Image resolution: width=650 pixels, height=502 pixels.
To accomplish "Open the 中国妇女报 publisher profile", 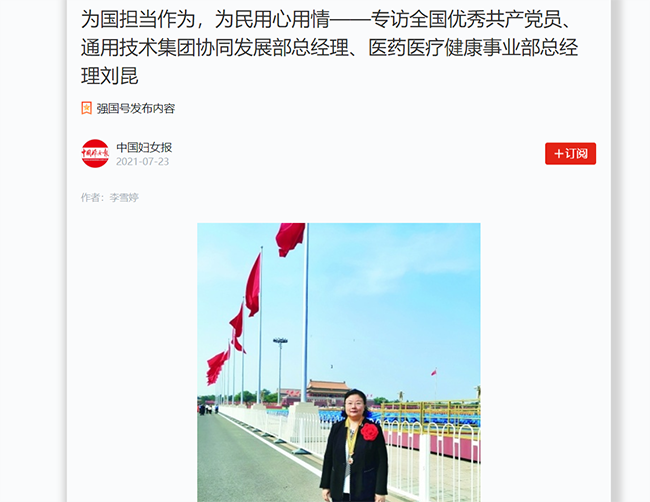I will [x=144, y=147].
